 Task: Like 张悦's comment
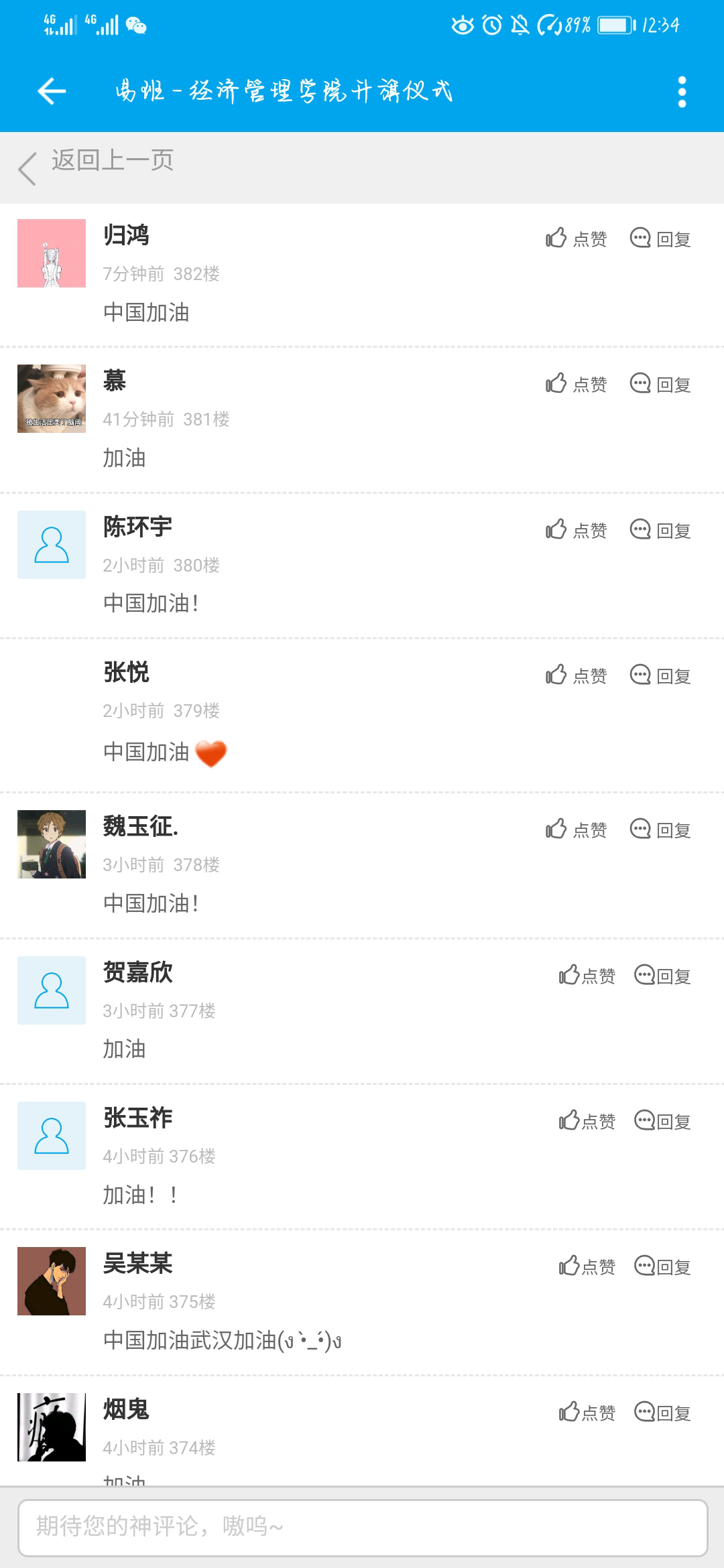[576, 675]
